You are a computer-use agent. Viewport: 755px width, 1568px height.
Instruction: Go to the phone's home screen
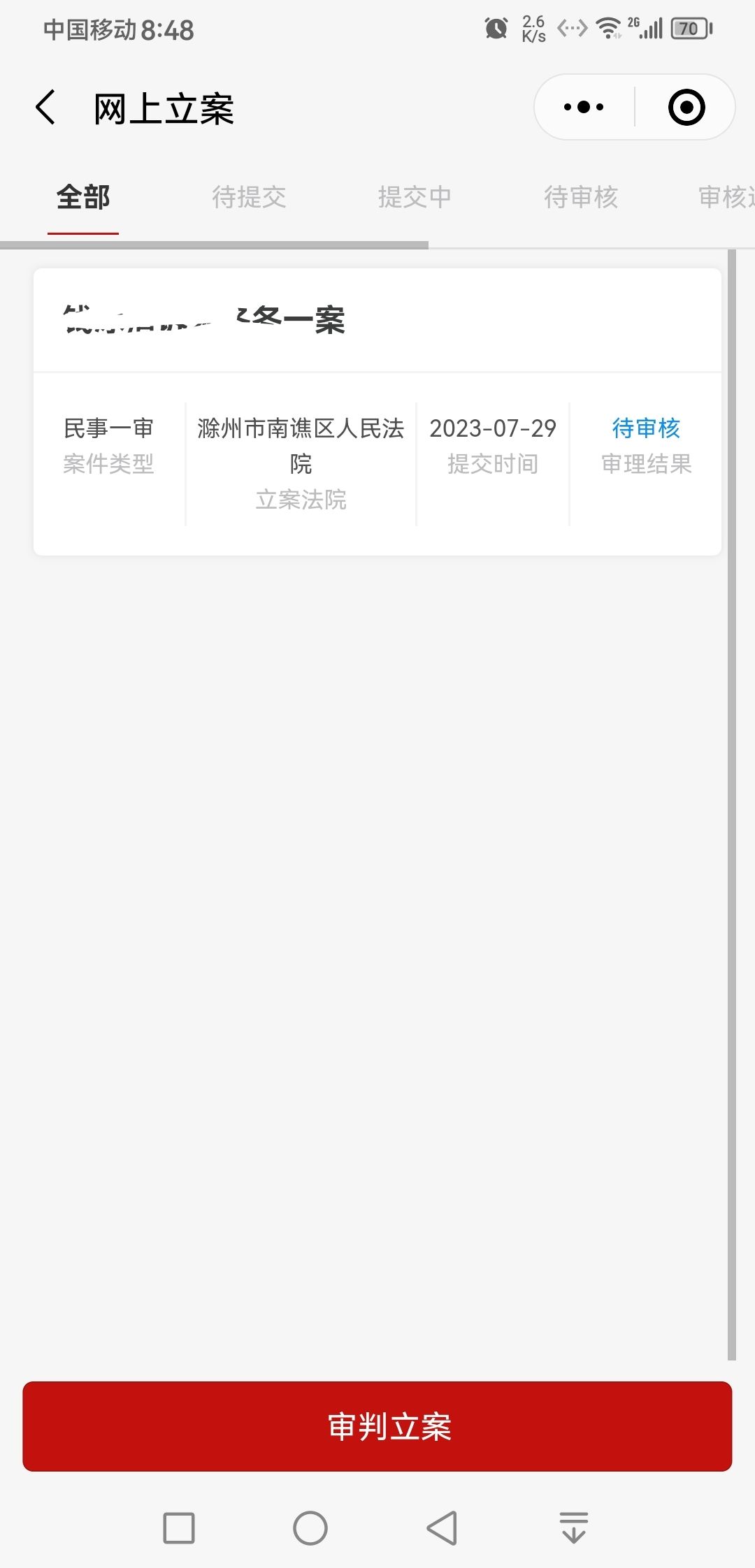310,1528
